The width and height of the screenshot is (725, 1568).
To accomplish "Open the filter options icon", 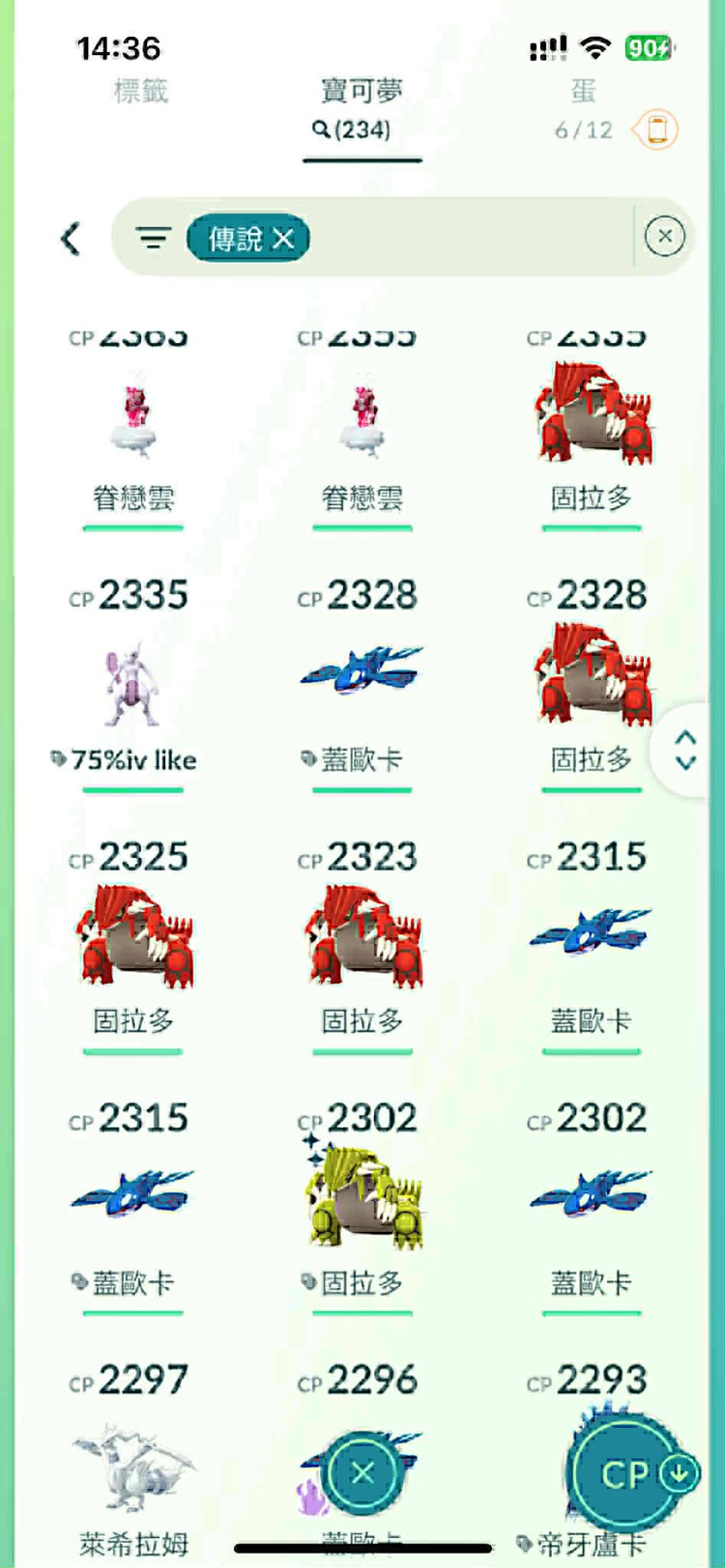I will (x=153, y=238).
